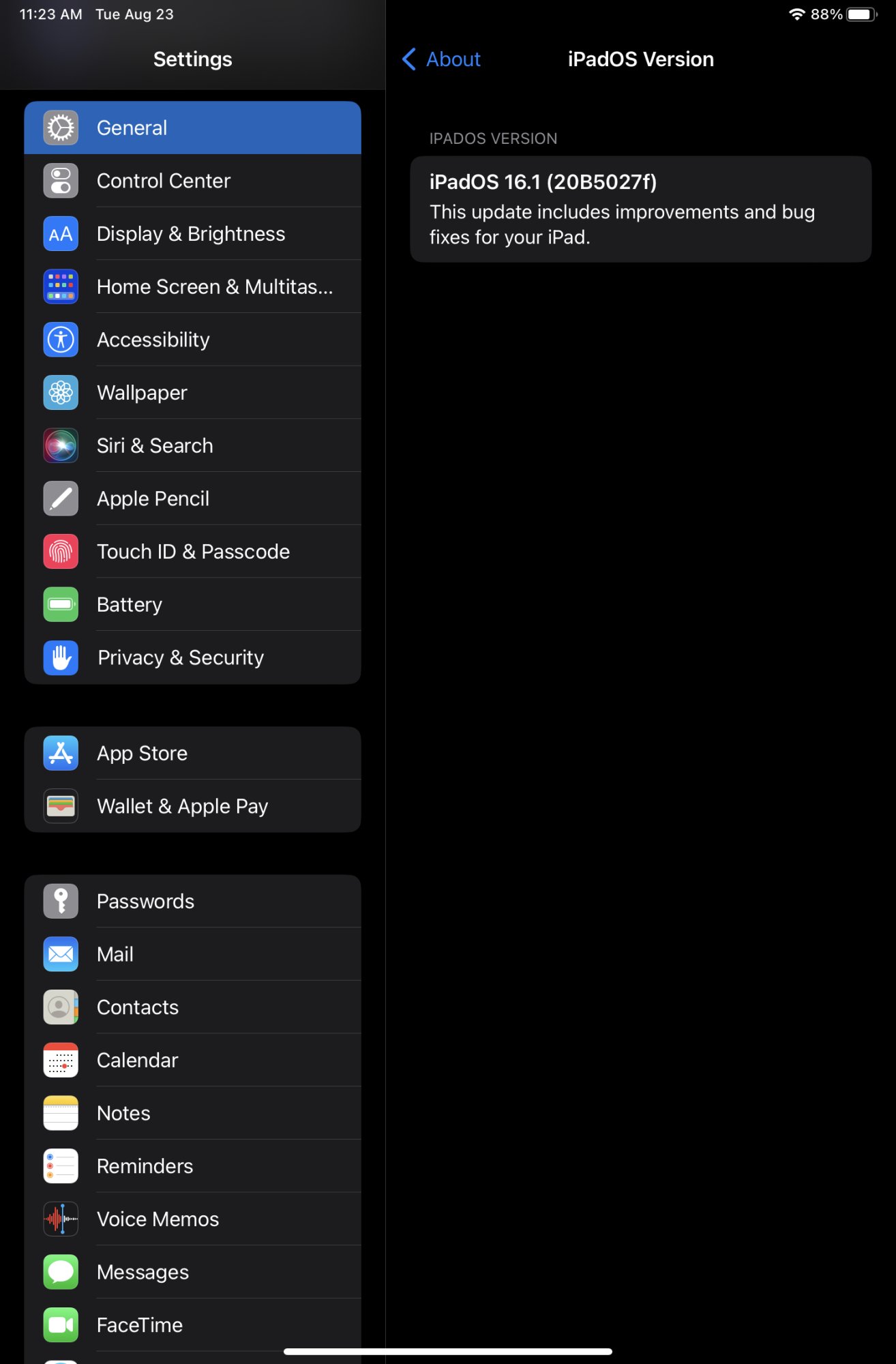Open Control Center settings
Viewport: 896px width, 1364px height.
point(192,181)
